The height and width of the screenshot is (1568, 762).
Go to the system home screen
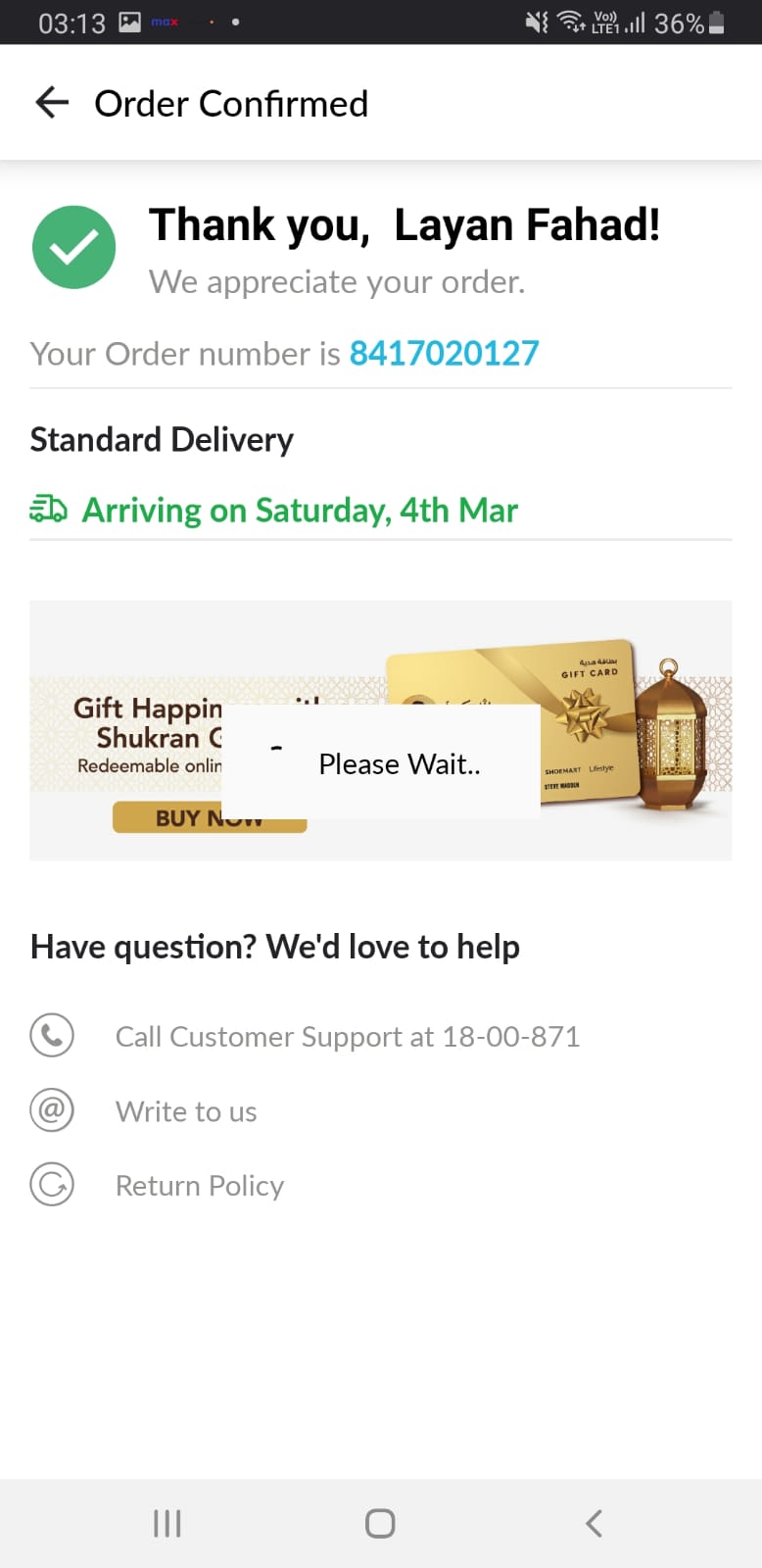(x=380, y=1523)
